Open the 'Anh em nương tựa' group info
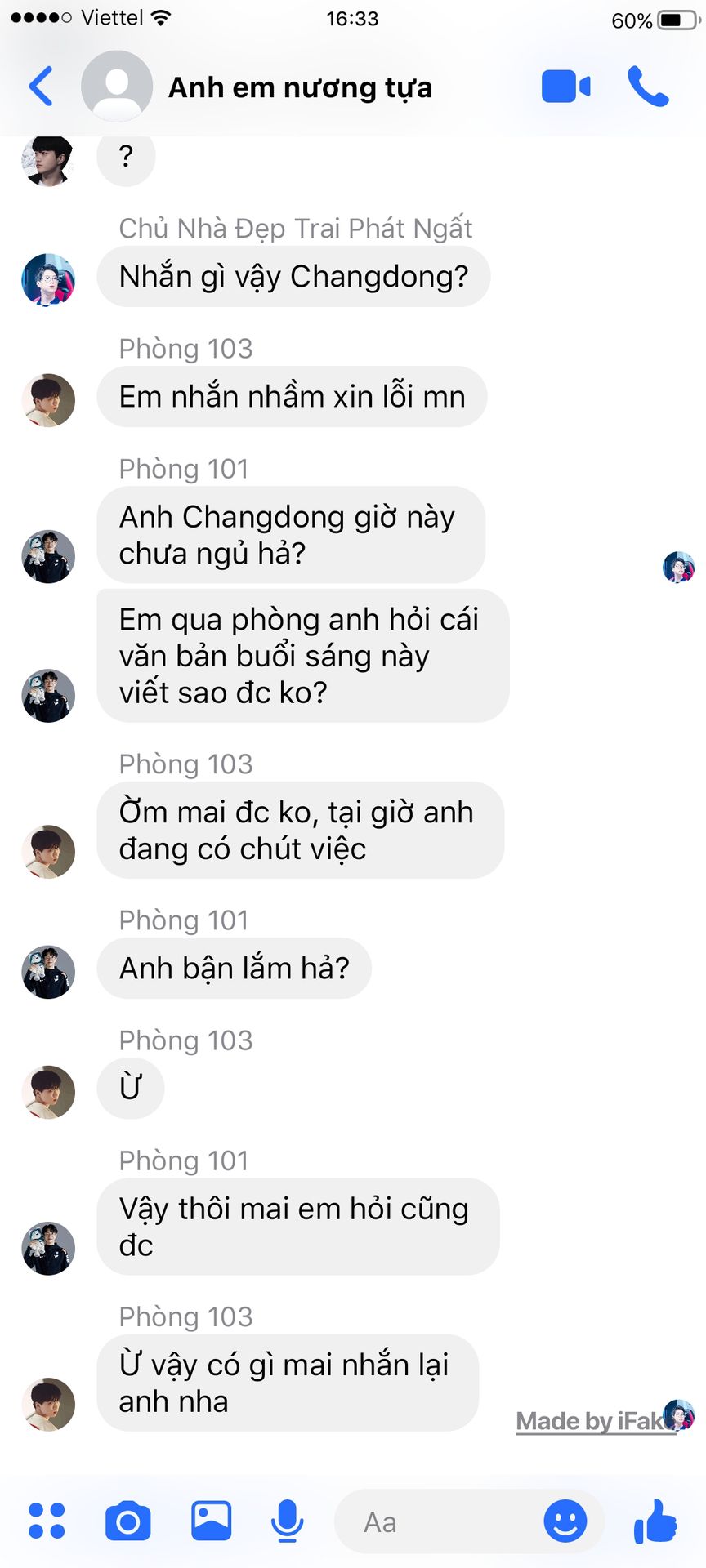 (x=300, y=87)
